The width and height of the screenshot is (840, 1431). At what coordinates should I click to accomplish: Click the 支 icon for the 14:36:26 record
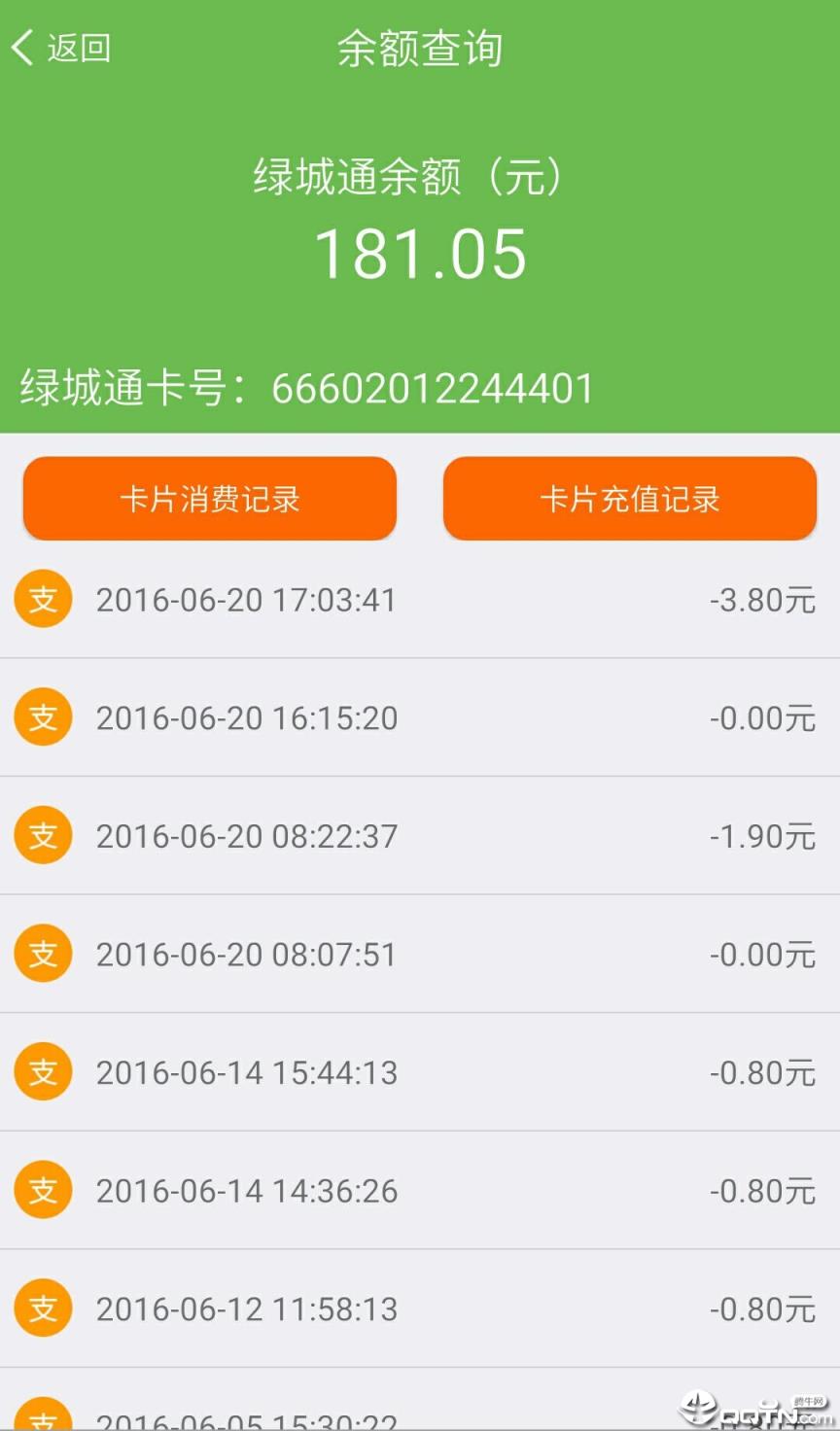point(43,1190)
